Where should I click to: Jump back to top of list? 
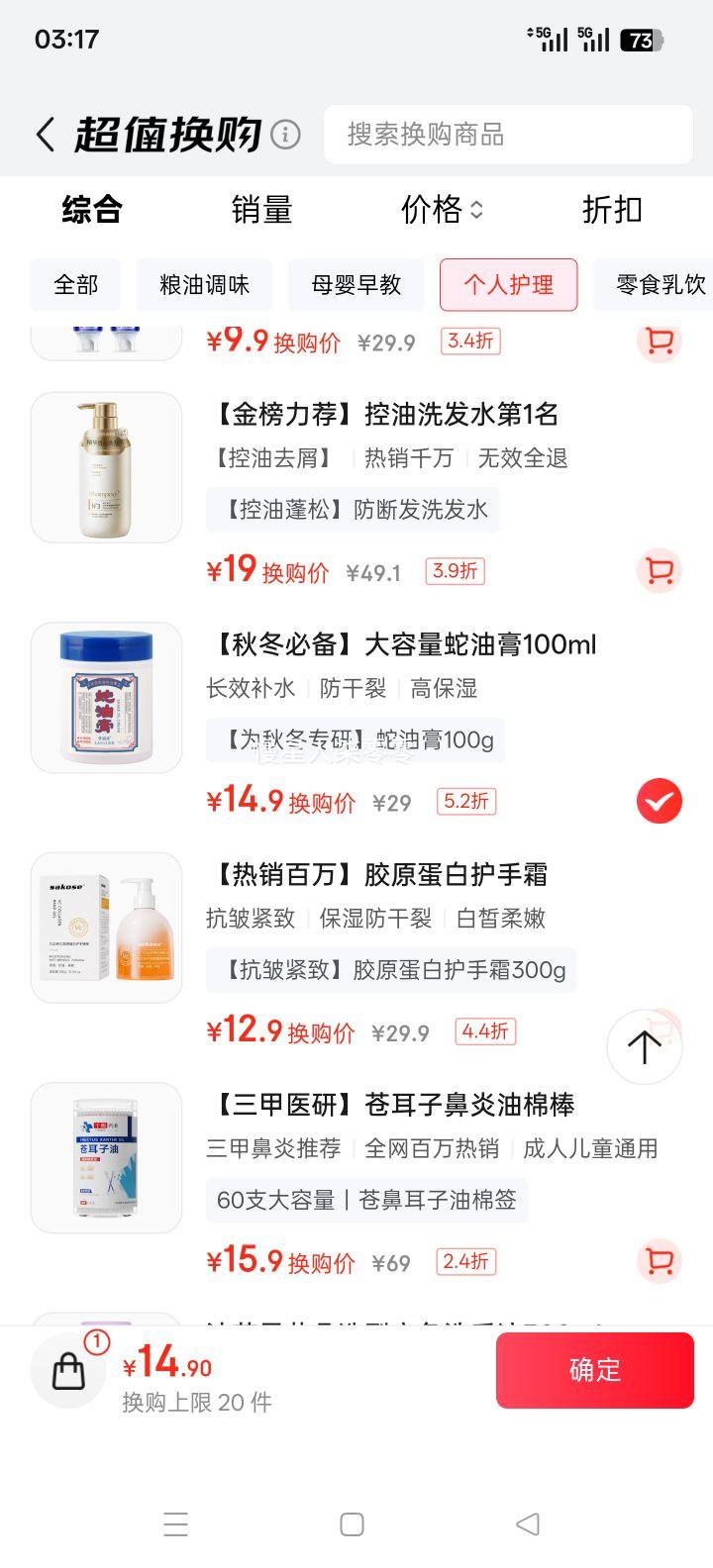point(645,1046)
